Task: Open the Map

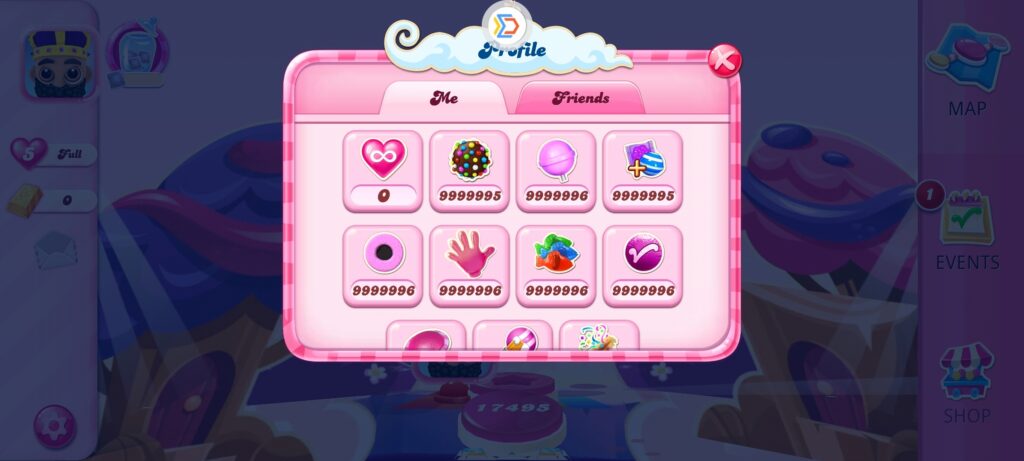Action: coord(967,70)
